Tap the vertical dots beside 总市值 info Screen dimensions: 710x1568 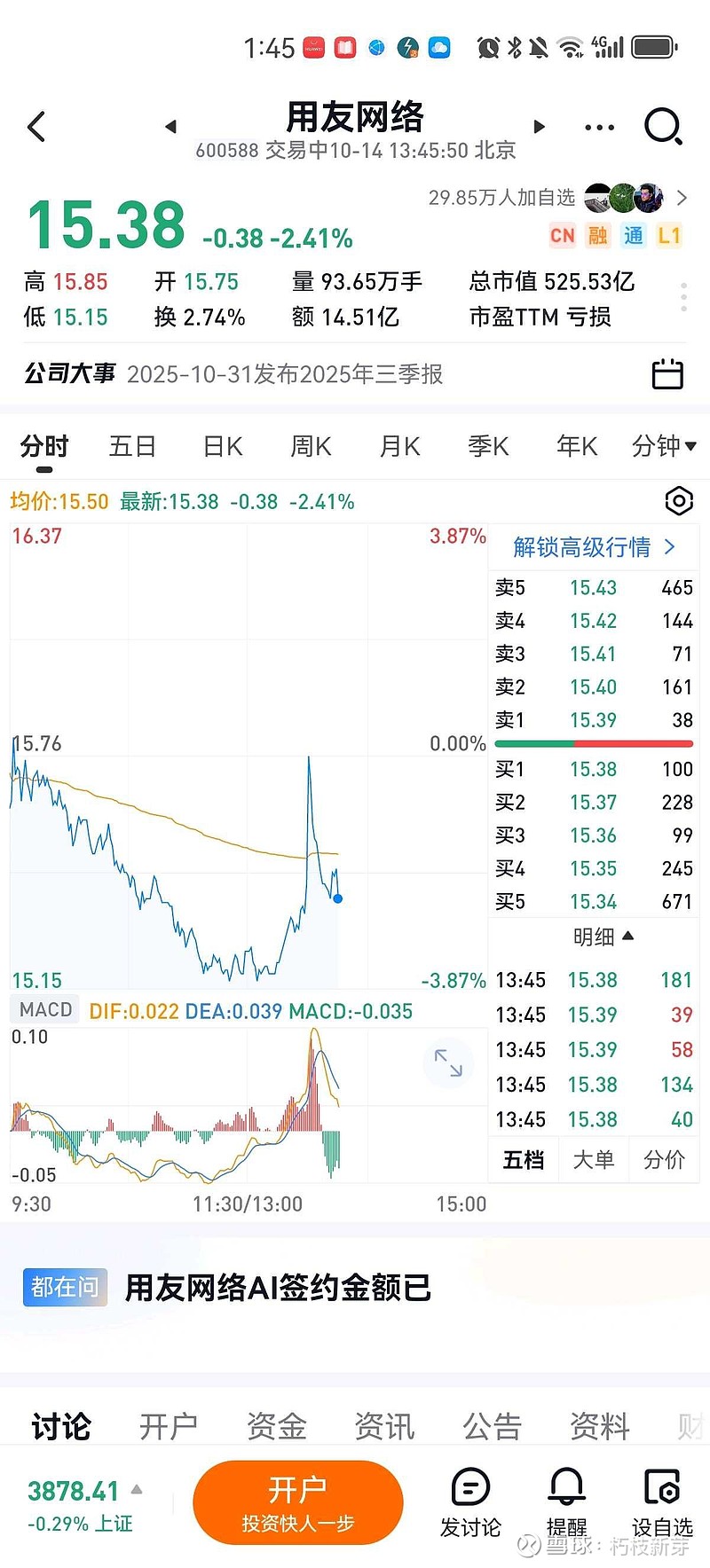(x=683, y=299)
